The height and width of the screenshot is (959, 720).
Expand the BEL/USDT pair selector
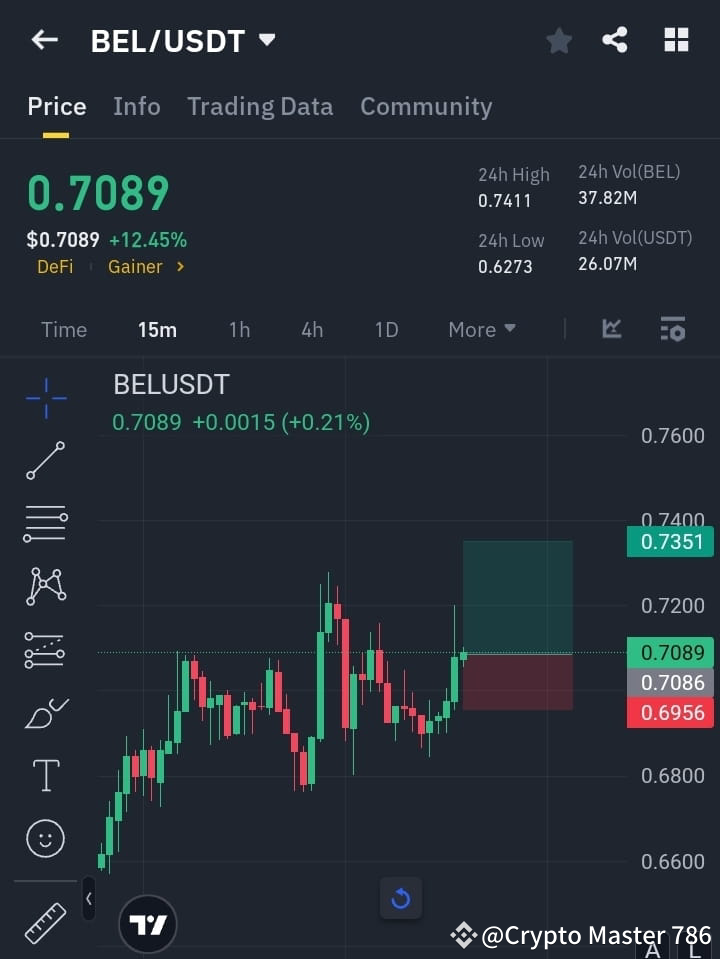point(266,40)
